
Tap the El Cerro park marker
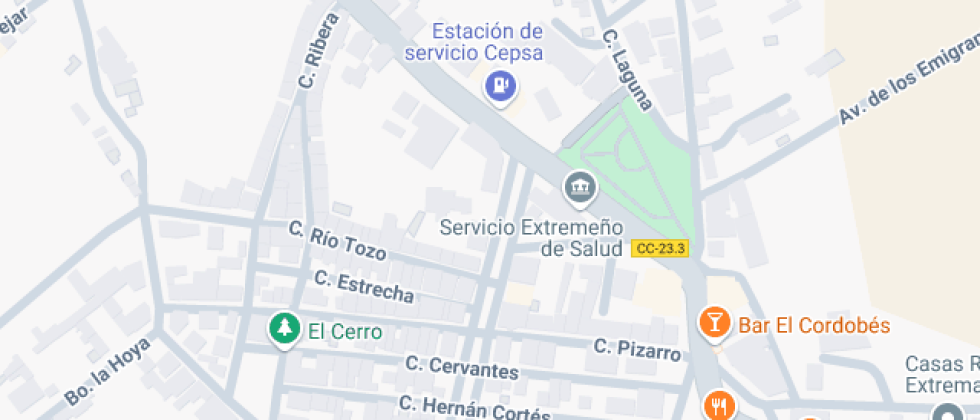[x=285, y=329]
